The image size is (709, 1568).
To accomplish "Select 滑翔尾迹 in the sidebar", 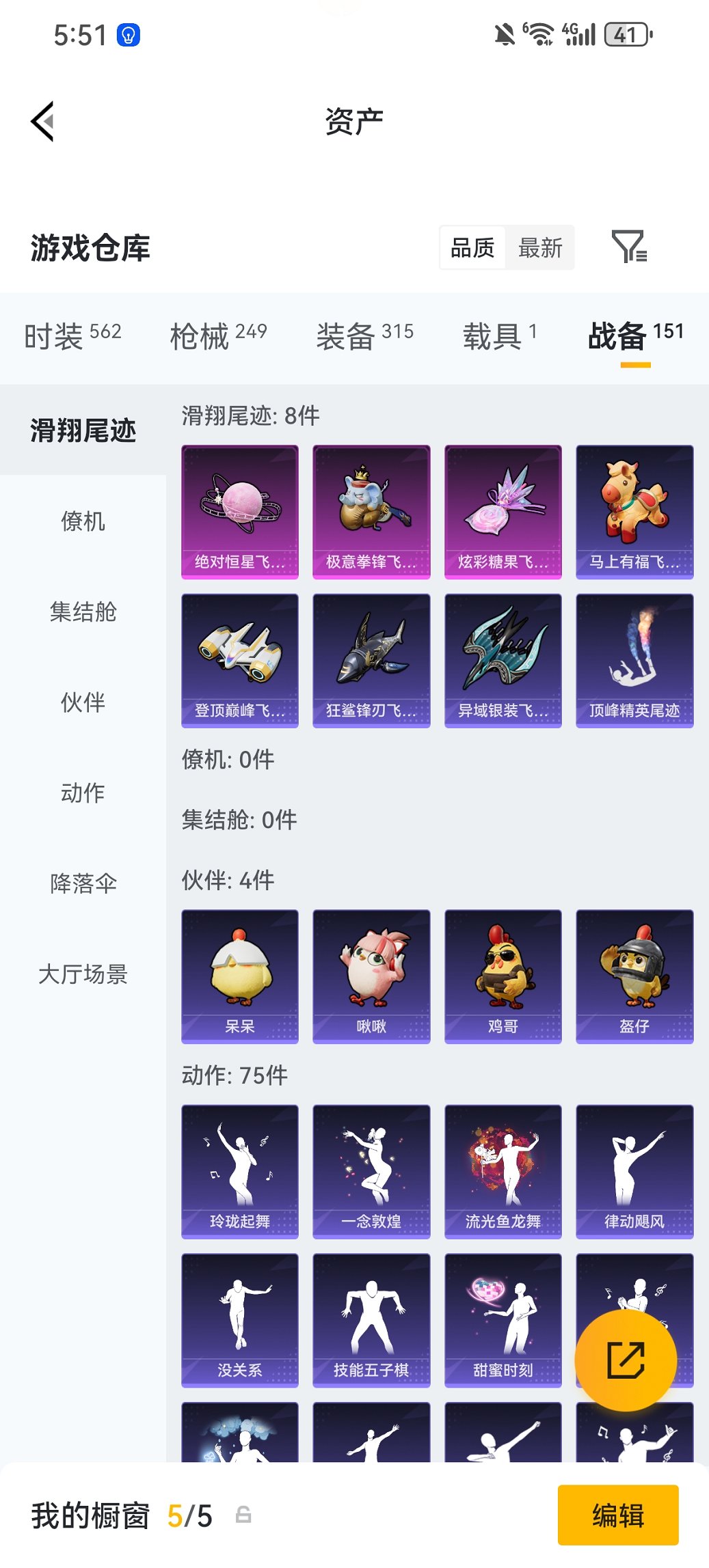I will point(81,430).
